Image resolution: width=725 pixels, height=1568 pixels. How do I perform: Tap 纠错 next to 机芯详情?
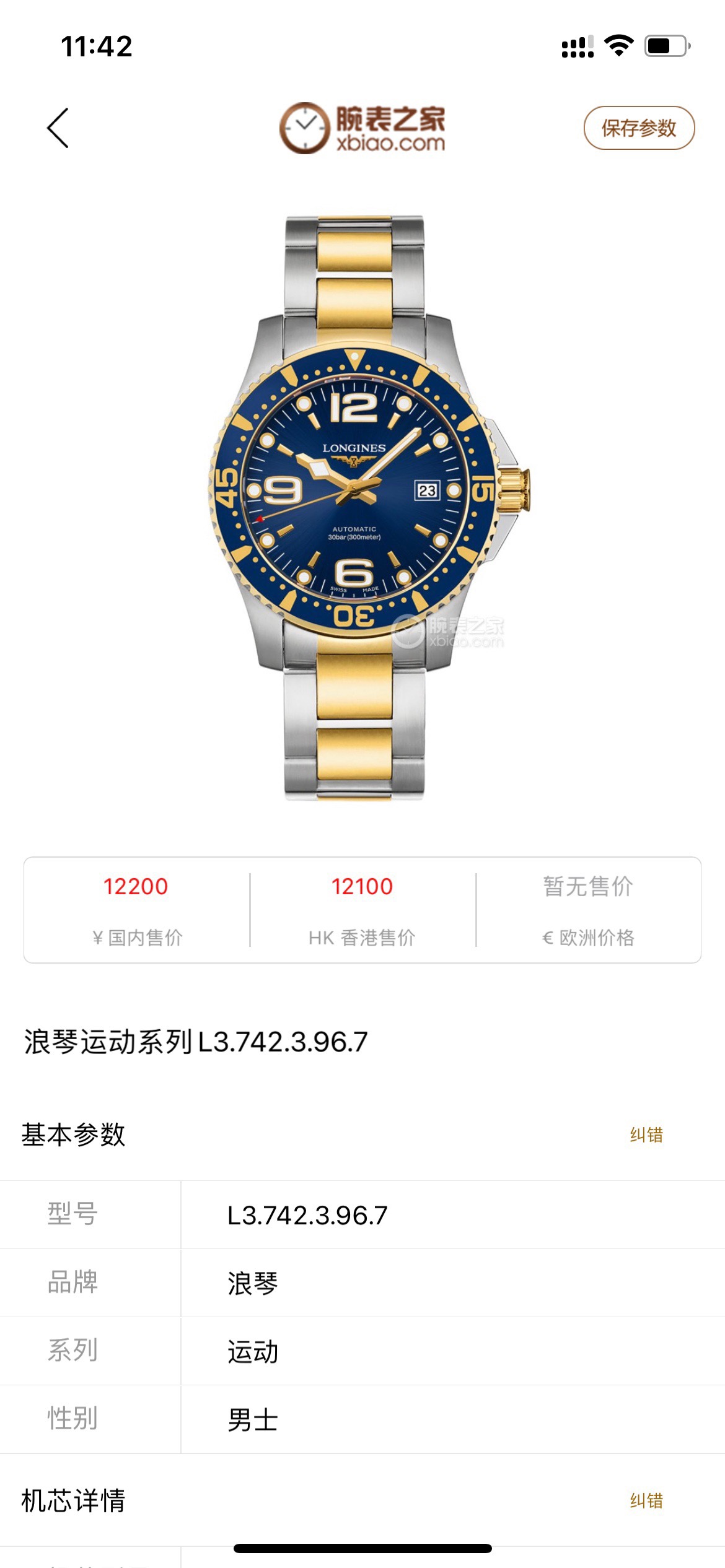point(646,1500)
